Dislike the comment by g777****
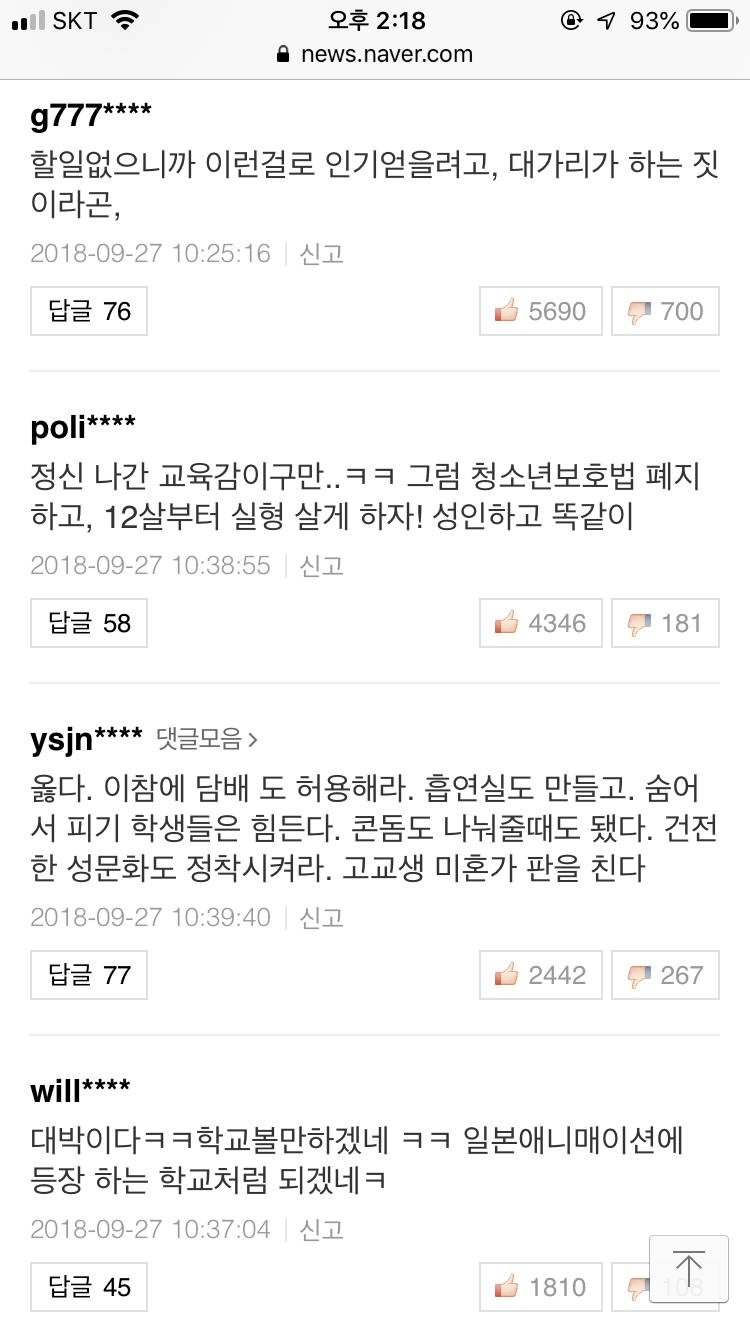The width and height of the screenshot is (750, 1334). pos(665,312)
